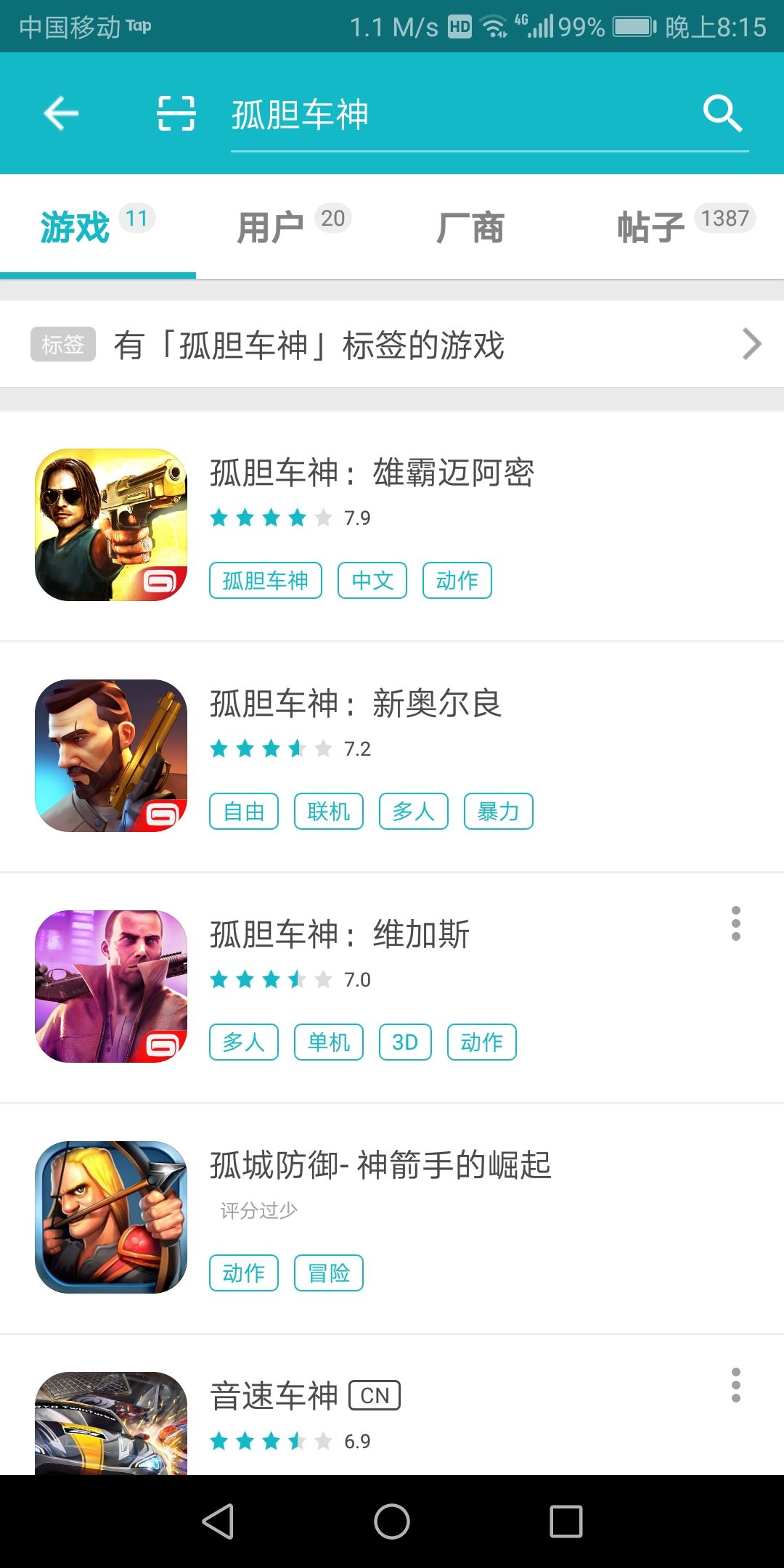Tap the chevron on the 标签 row
784x1568 pixels.
[751, 345]
